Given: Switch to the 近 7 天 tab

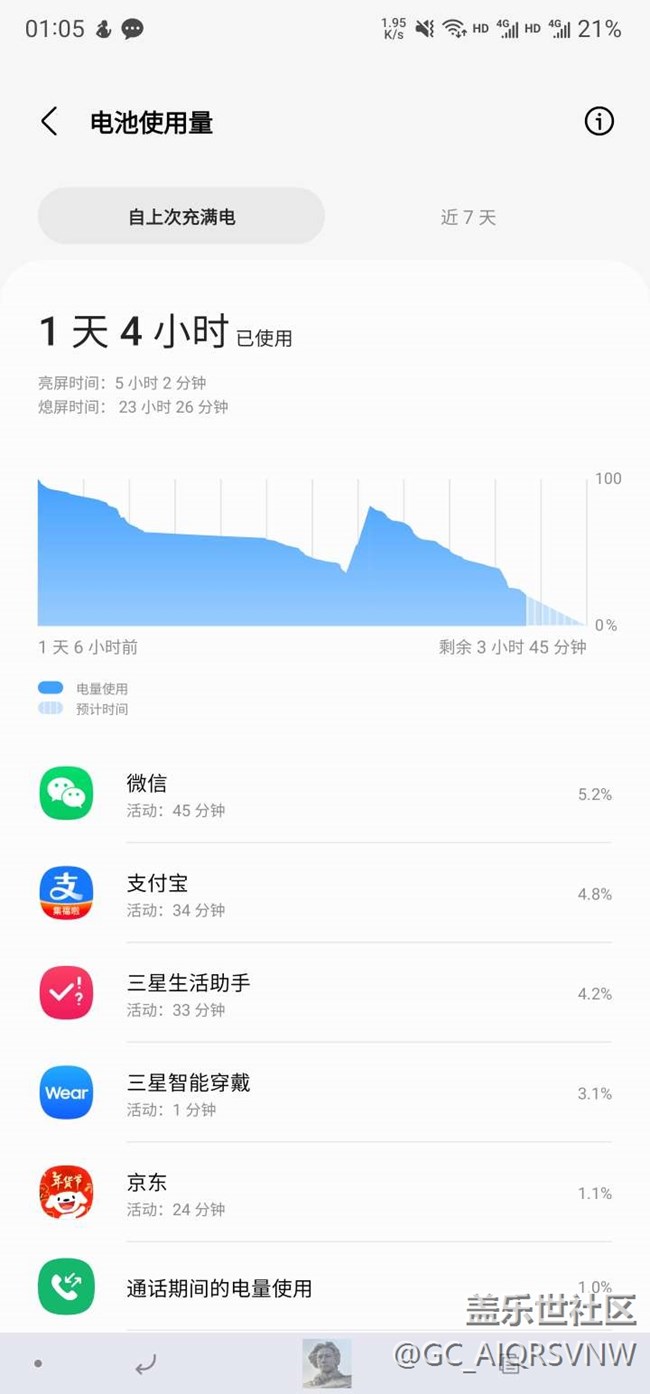Looking at the screenshot, I should pyautogui.click(x=468, y=217).
